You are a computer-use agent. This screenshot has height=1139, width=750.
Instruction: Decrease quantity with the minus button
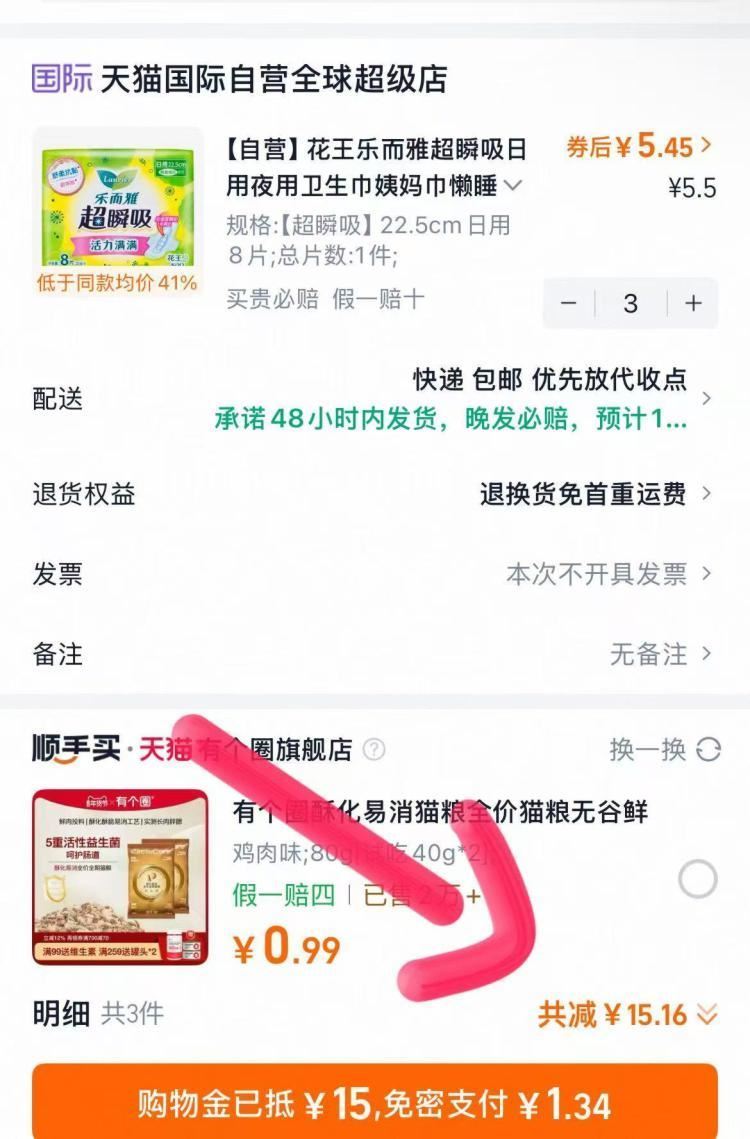pos(569,303)
